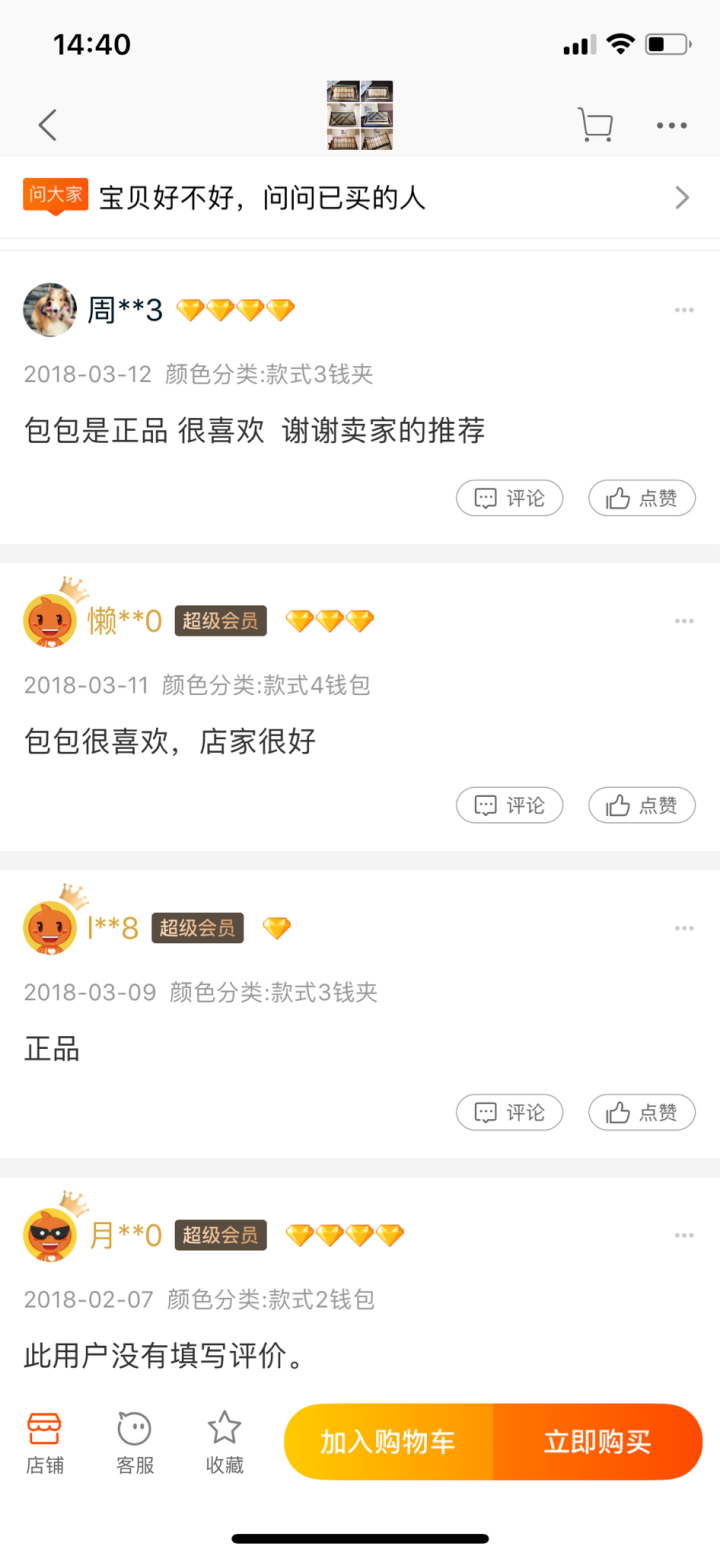The image size is (720, 1559).
Task: Comment on 懒**0's review
Action: click(x=509, y=805)
